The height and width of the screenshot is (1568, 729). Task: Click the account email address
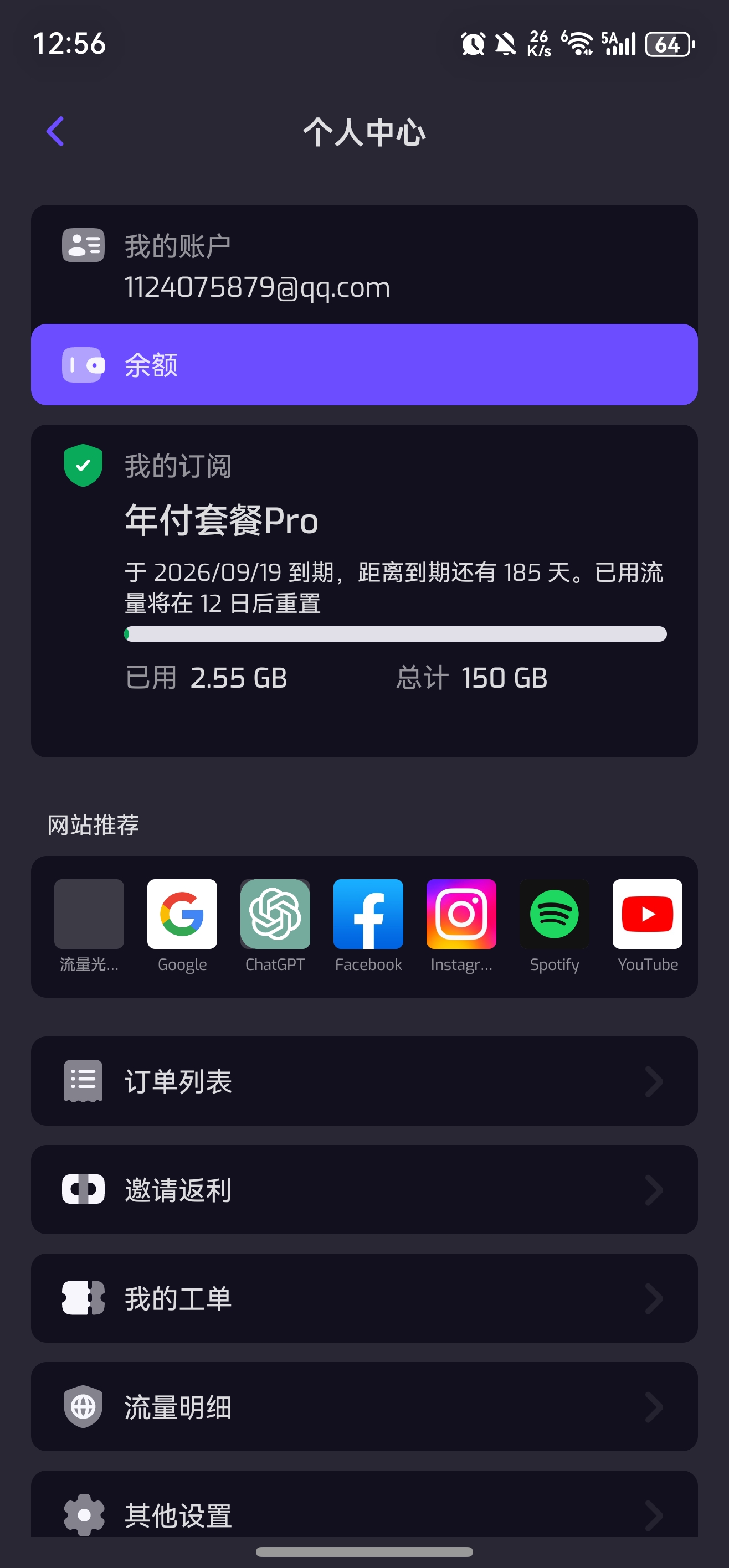pyautogui.click(x=258, y=287)
